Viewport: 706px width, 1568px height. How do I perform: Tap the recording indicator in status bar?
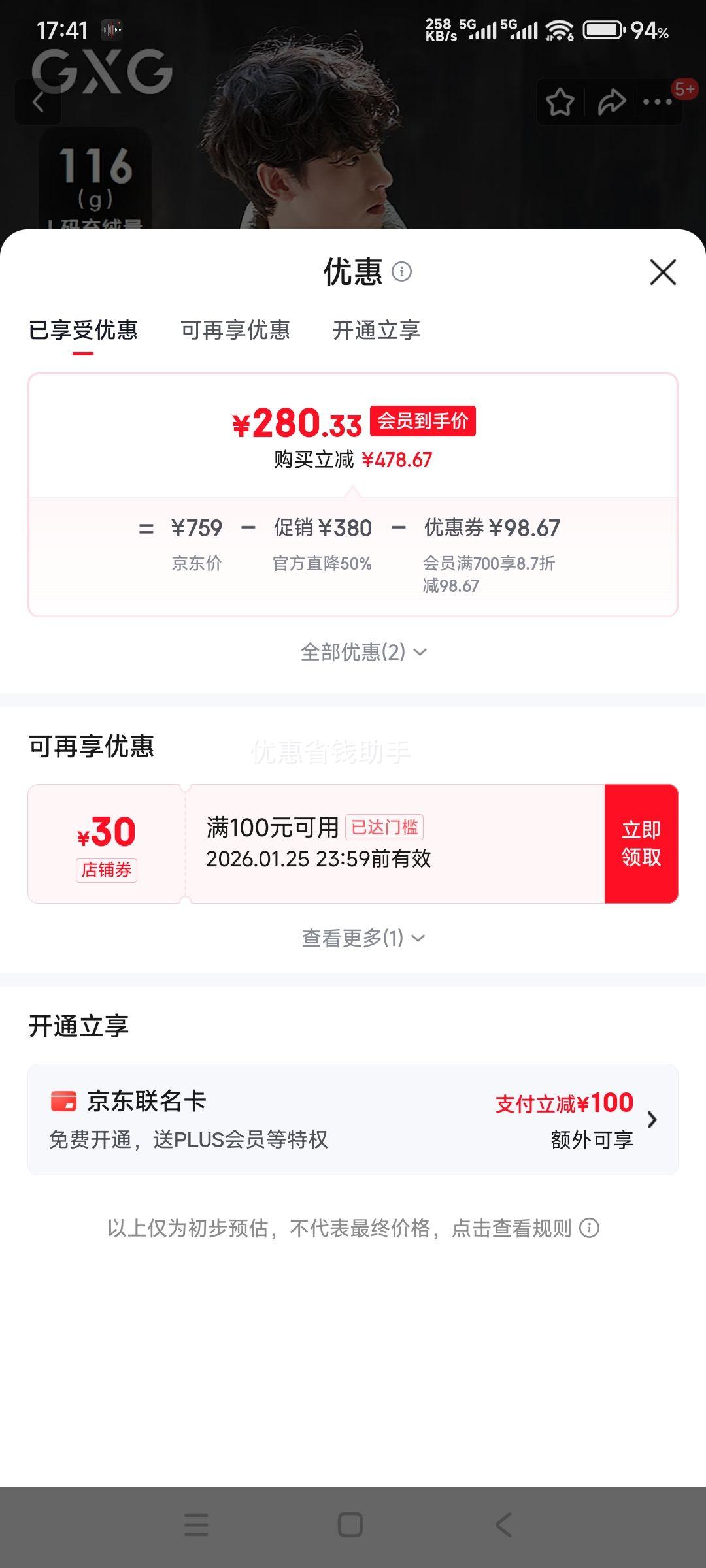[x=111, y=29]
